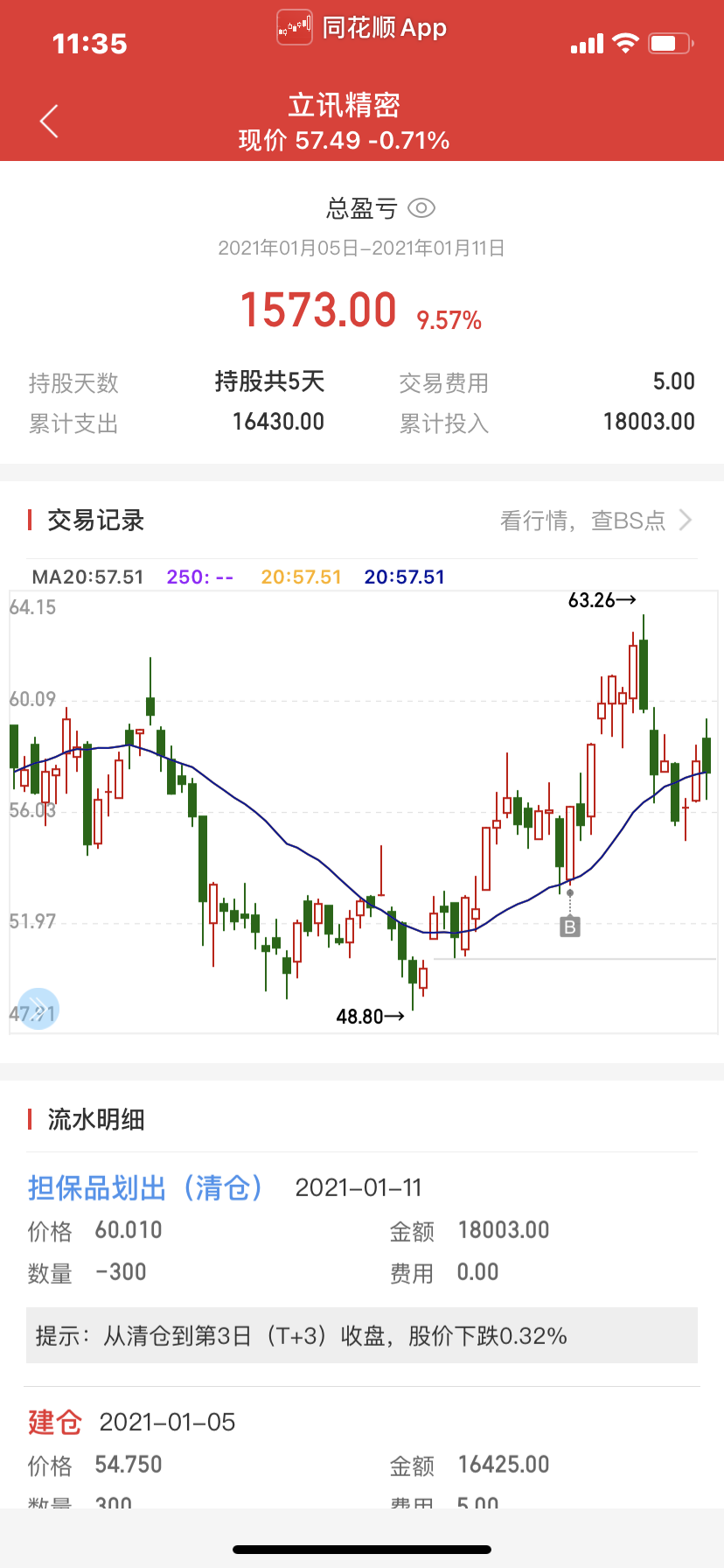Image resolution: width=724 pixels, height=1568 pixels.
Task: Go back using the header arrow
Action: (50, 121)
